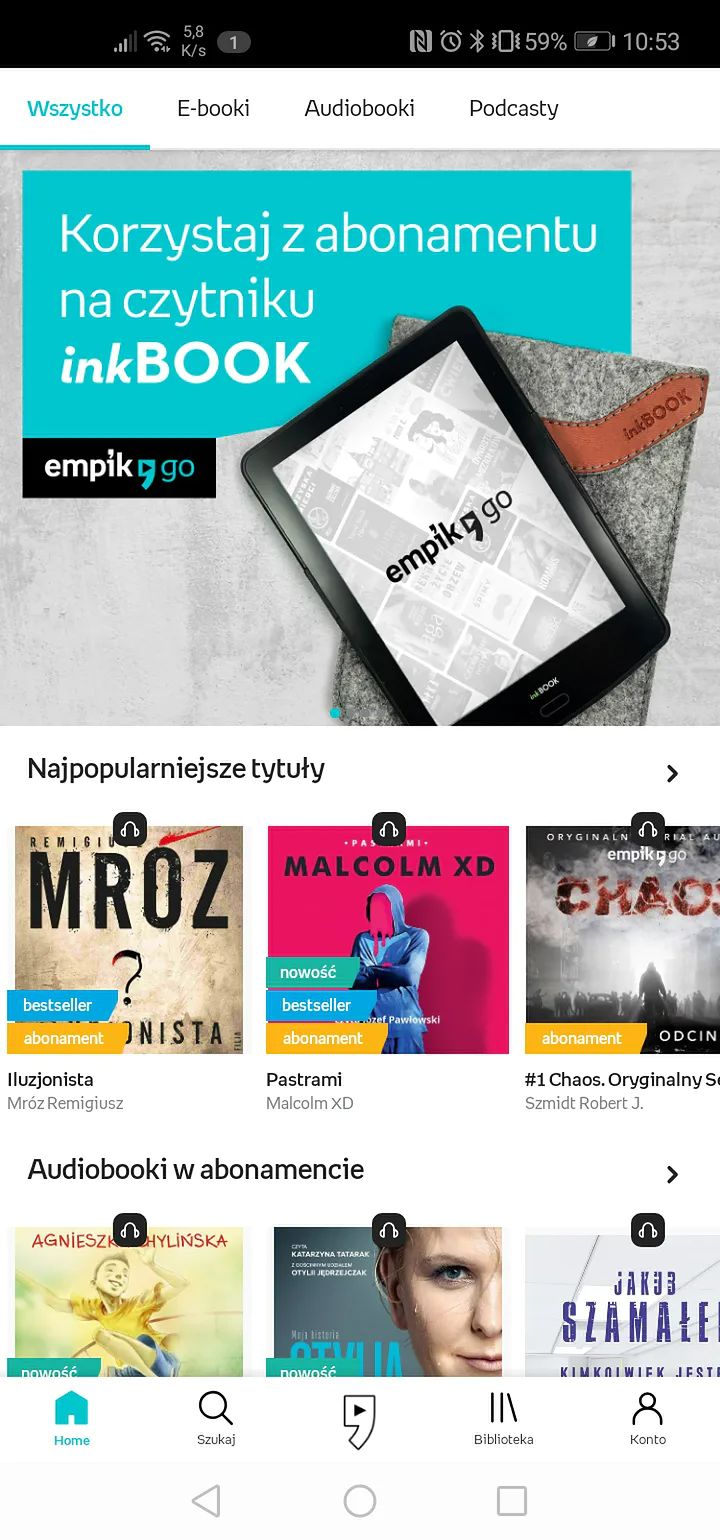Screen dimensions: 720x1540
Task: Tap the system recent apps button
Action: click(511, 1501)
